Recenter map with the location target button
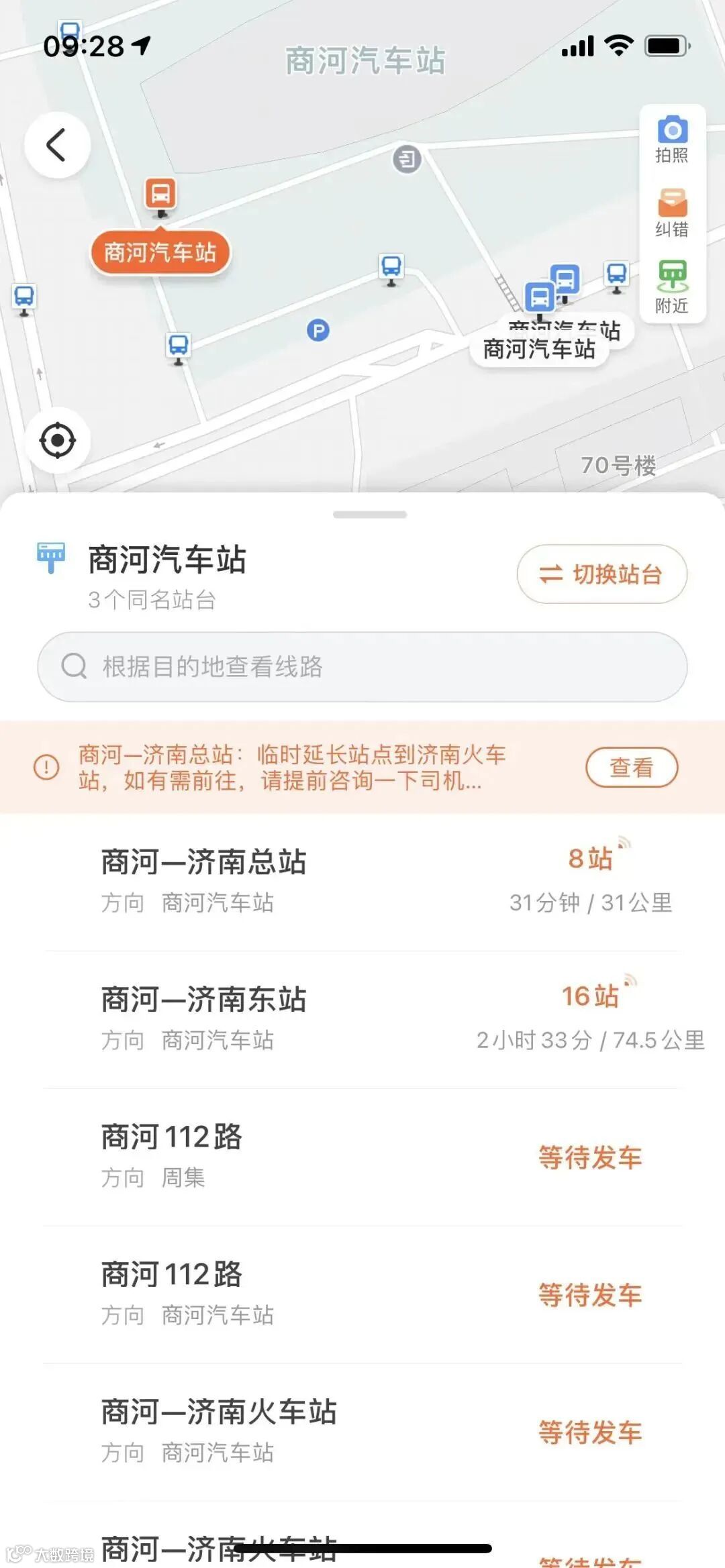 tap(58, 441)
